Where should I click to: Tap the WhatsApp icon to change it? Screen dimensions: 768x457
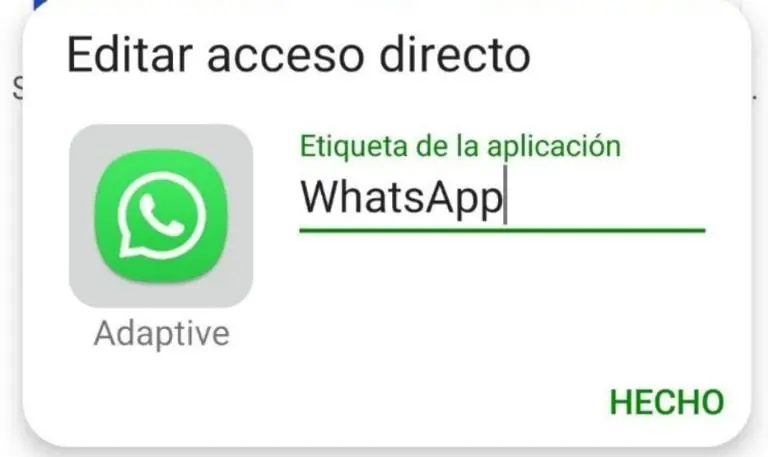(x=160, y=214)
